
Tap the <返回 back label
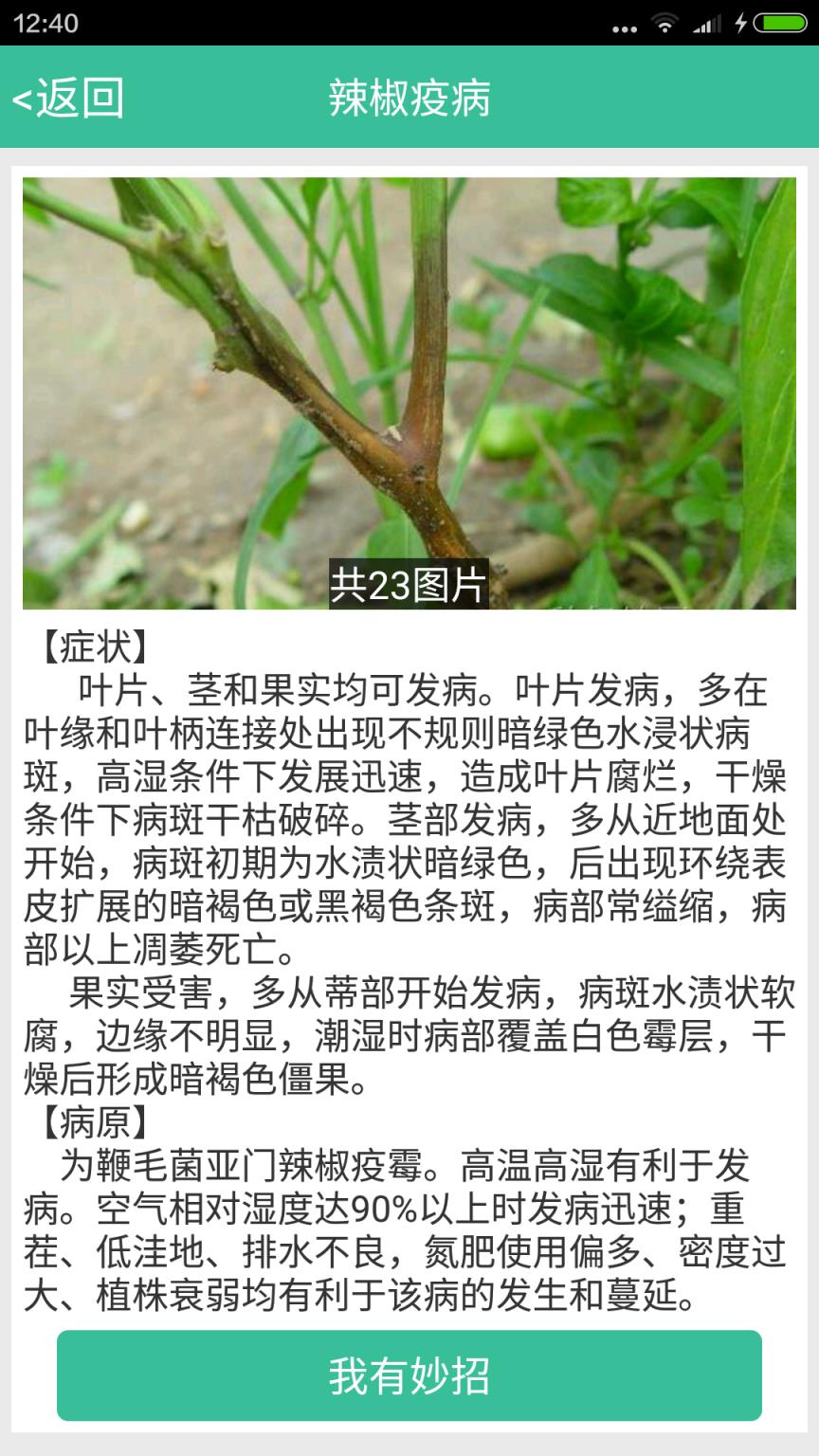66,95
